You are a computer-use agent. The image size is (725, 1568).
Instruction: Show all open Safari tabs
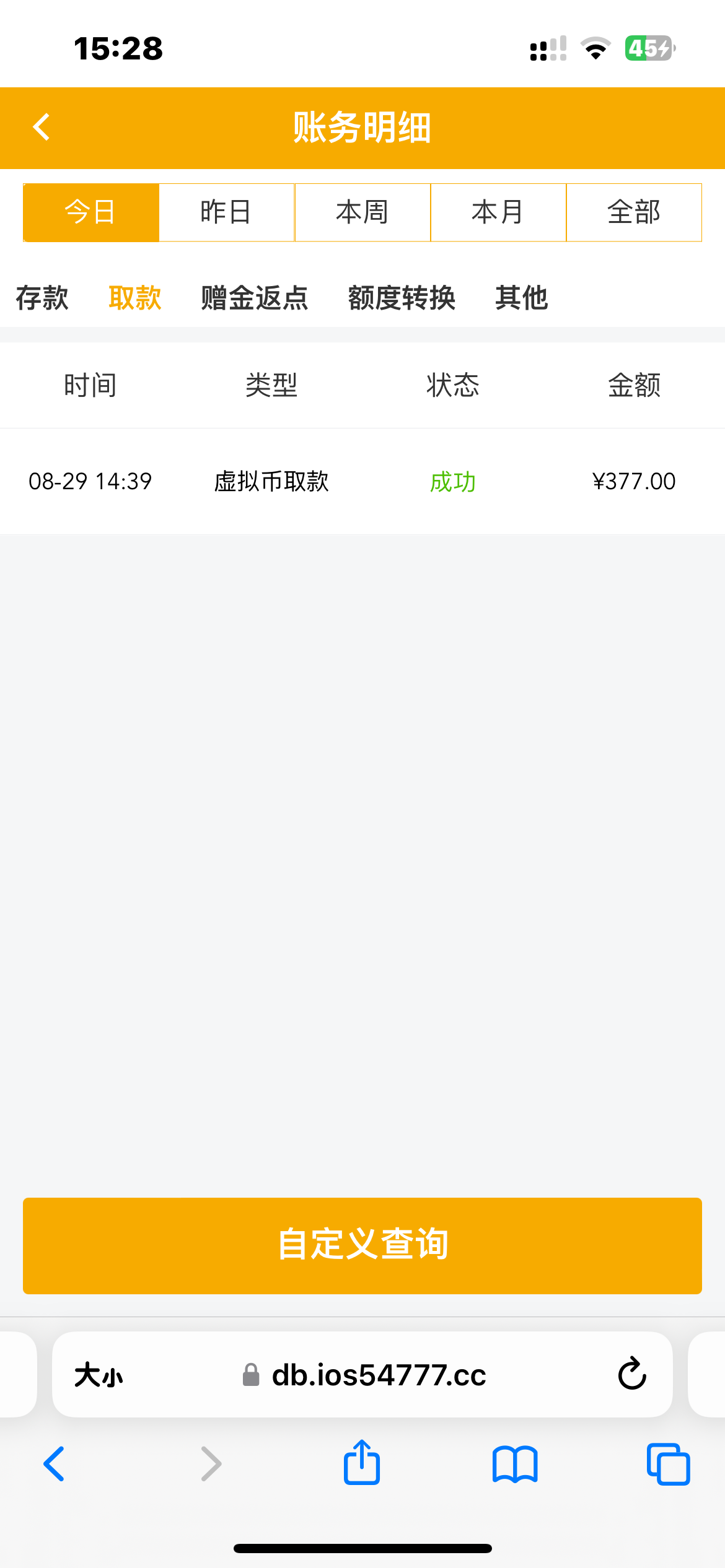click(x=668, y=1464)
